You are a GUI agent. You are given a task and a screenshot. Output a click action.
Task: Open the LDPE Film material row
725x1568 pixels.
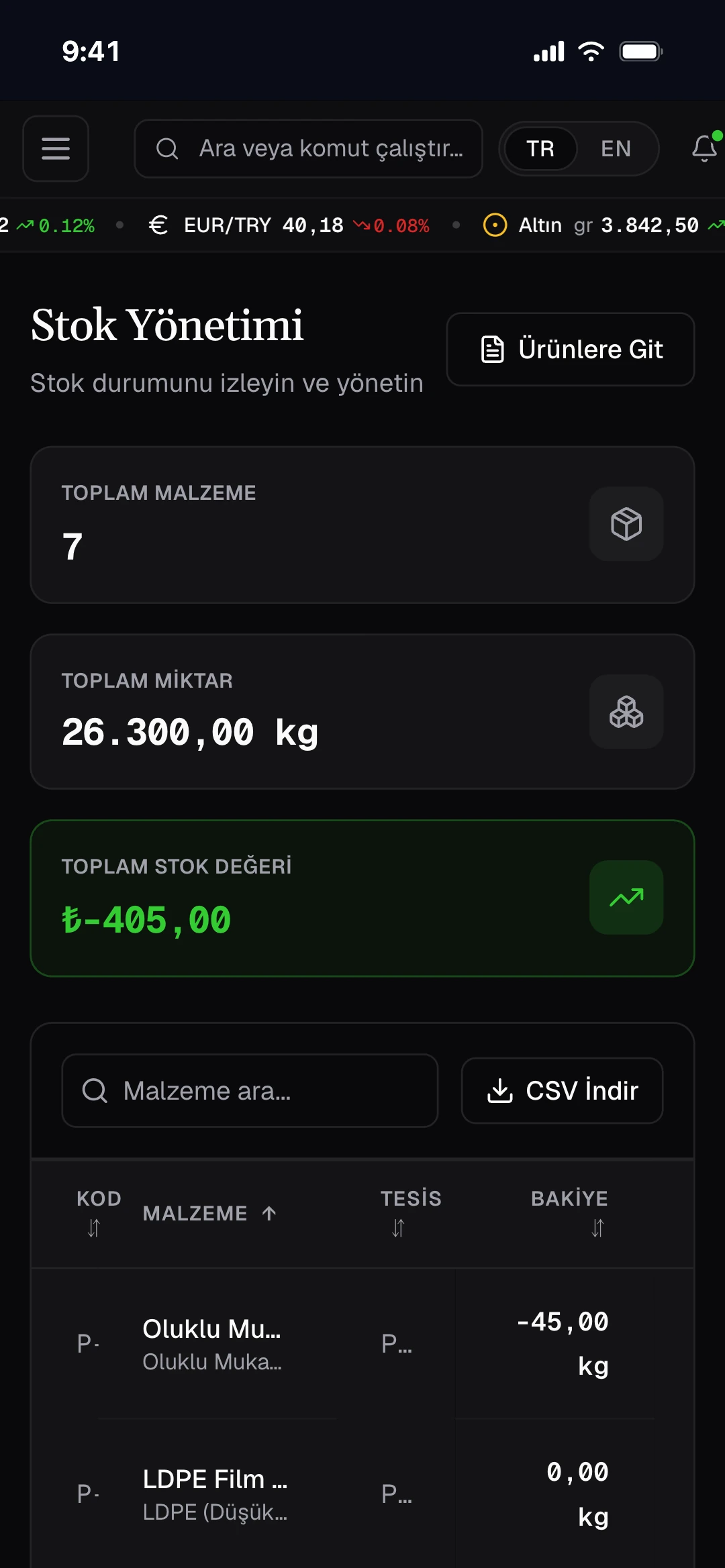tap(362, 1494)
